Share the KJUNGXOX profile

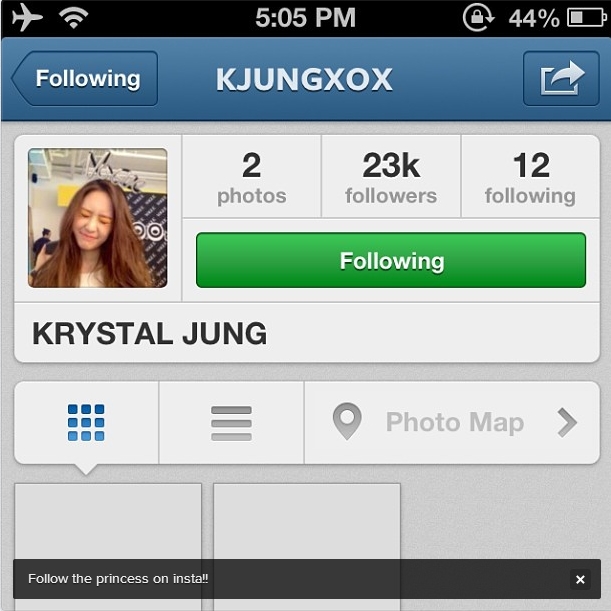point(561,79)
